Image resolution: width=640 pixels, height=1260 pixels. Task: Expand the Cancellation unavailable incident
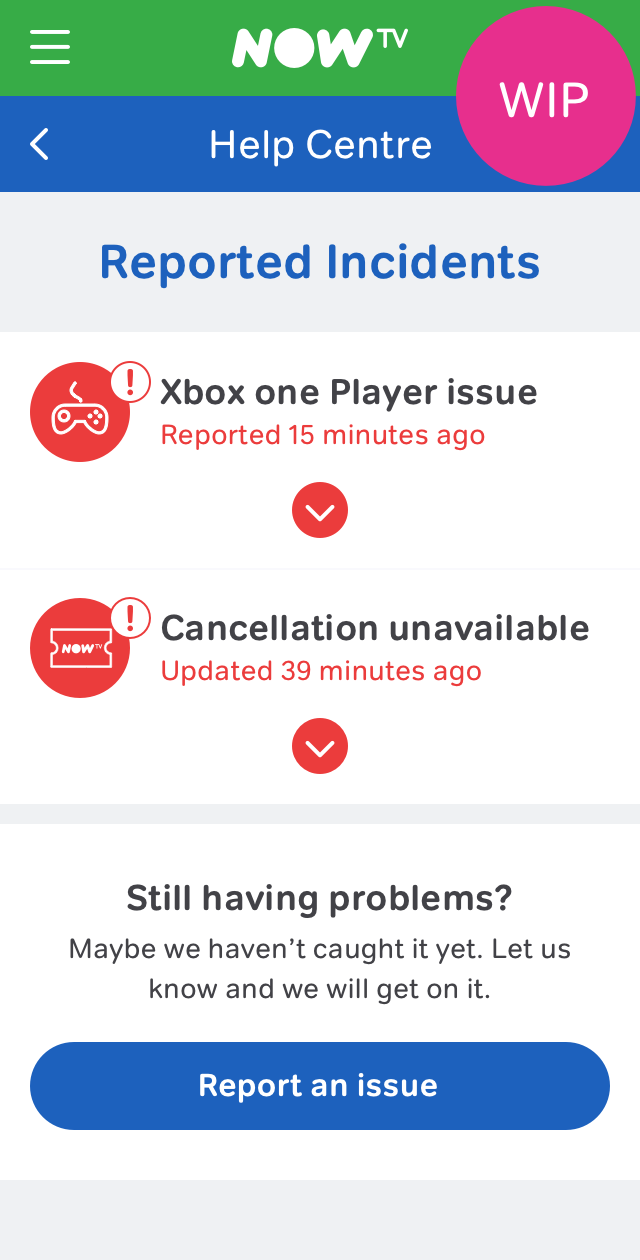(320, 747)
